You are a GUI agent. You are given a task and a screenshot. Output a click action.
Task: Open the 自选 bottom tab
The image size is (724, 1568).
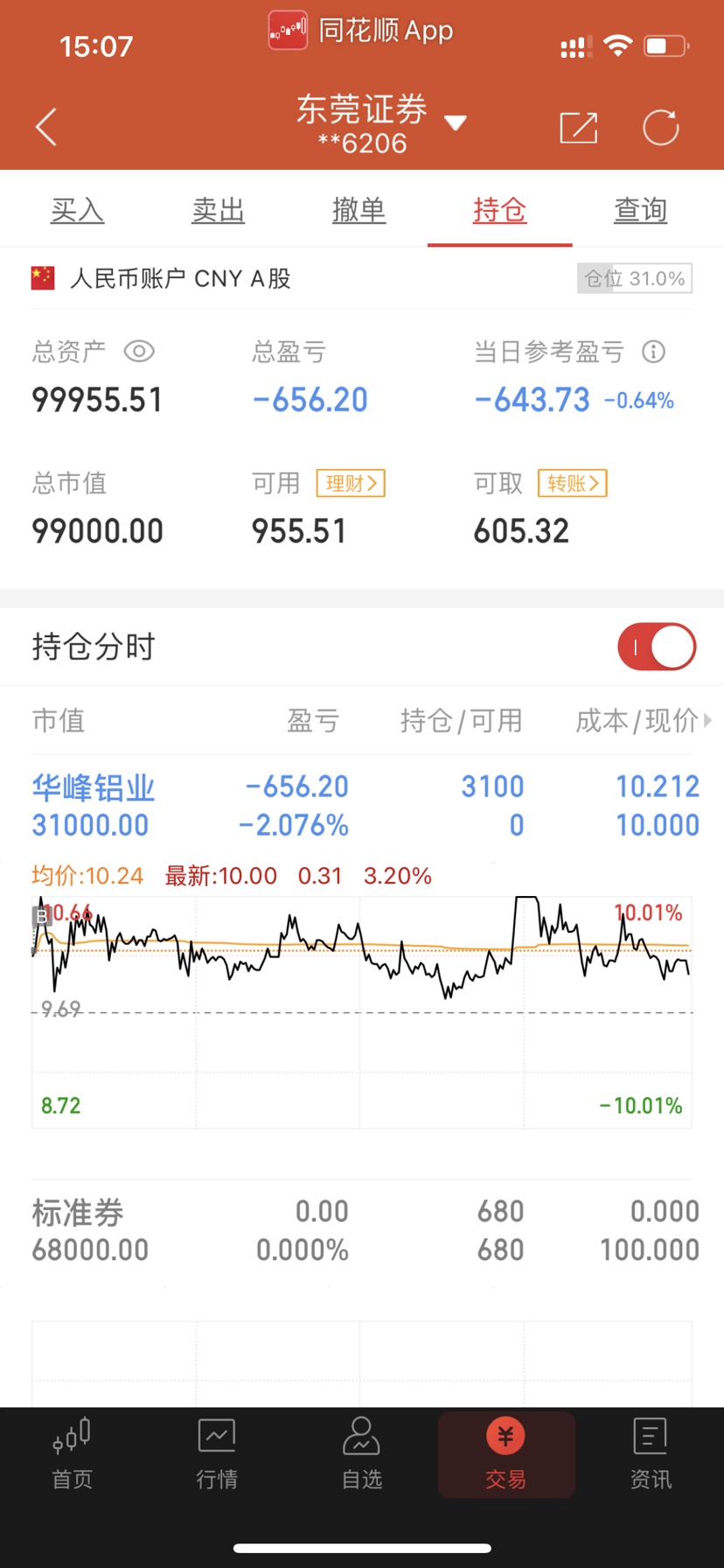(x=362, y=1454)
